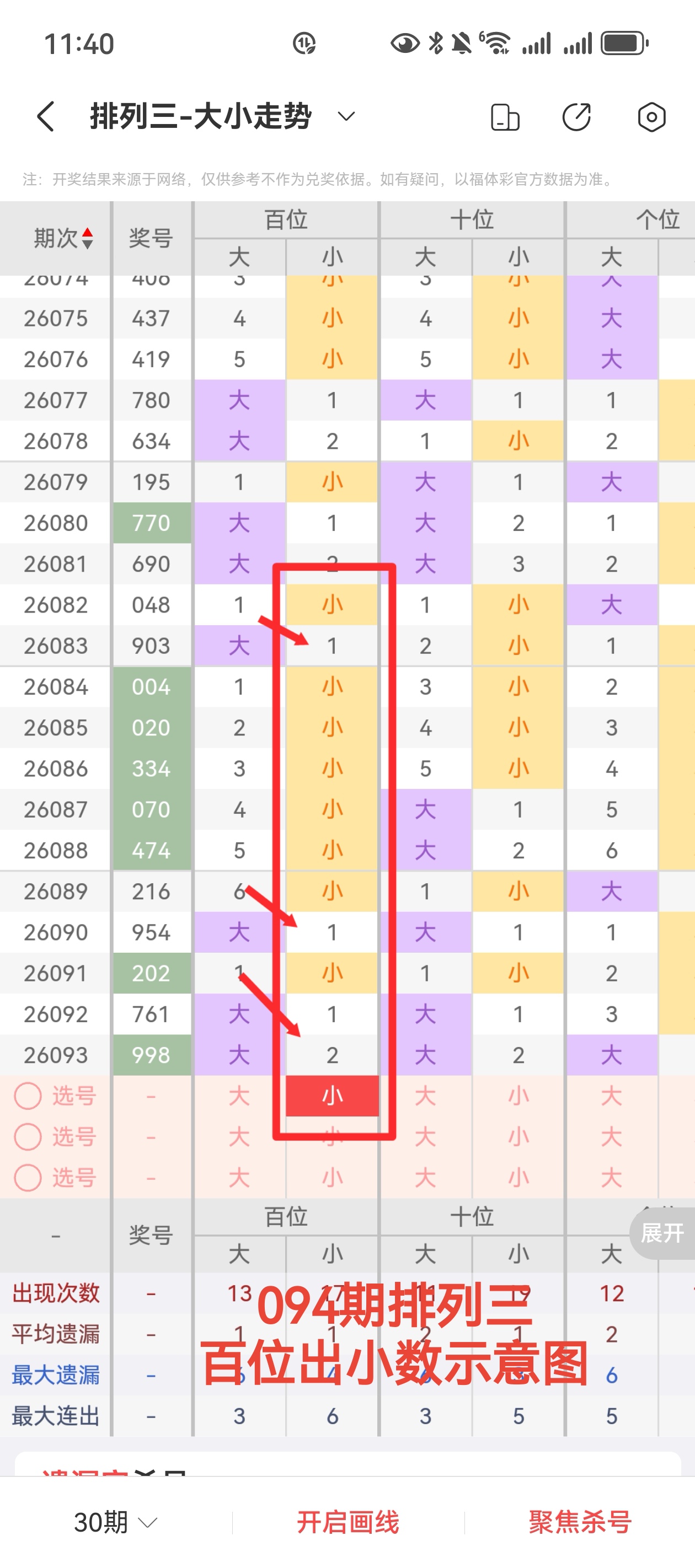695x1568 pixels.
Task: Open the hexagon settings icon
Action: [x=651, y=117]
